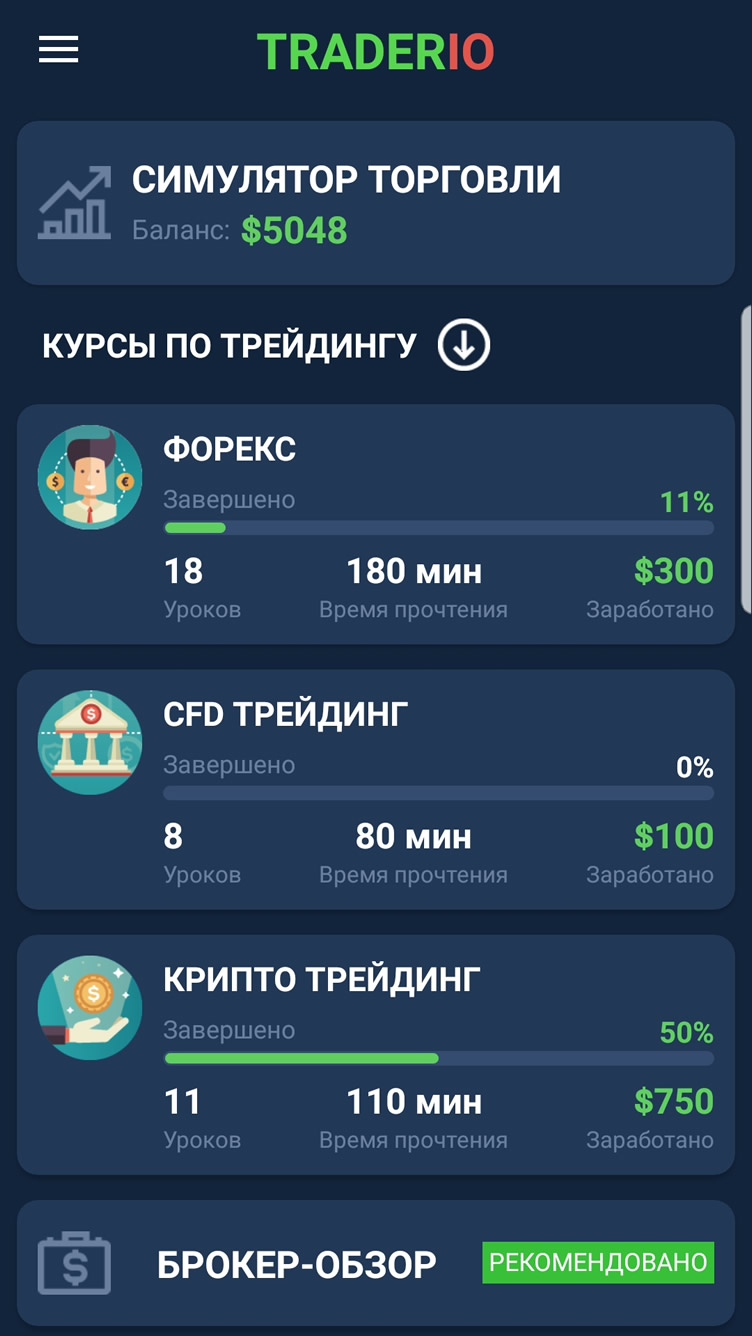Click the Брокер-Обзор briefcase dollar icon
Image resolution: width=752 pixels, height=1336 pixels.
tap(74, 1262)
